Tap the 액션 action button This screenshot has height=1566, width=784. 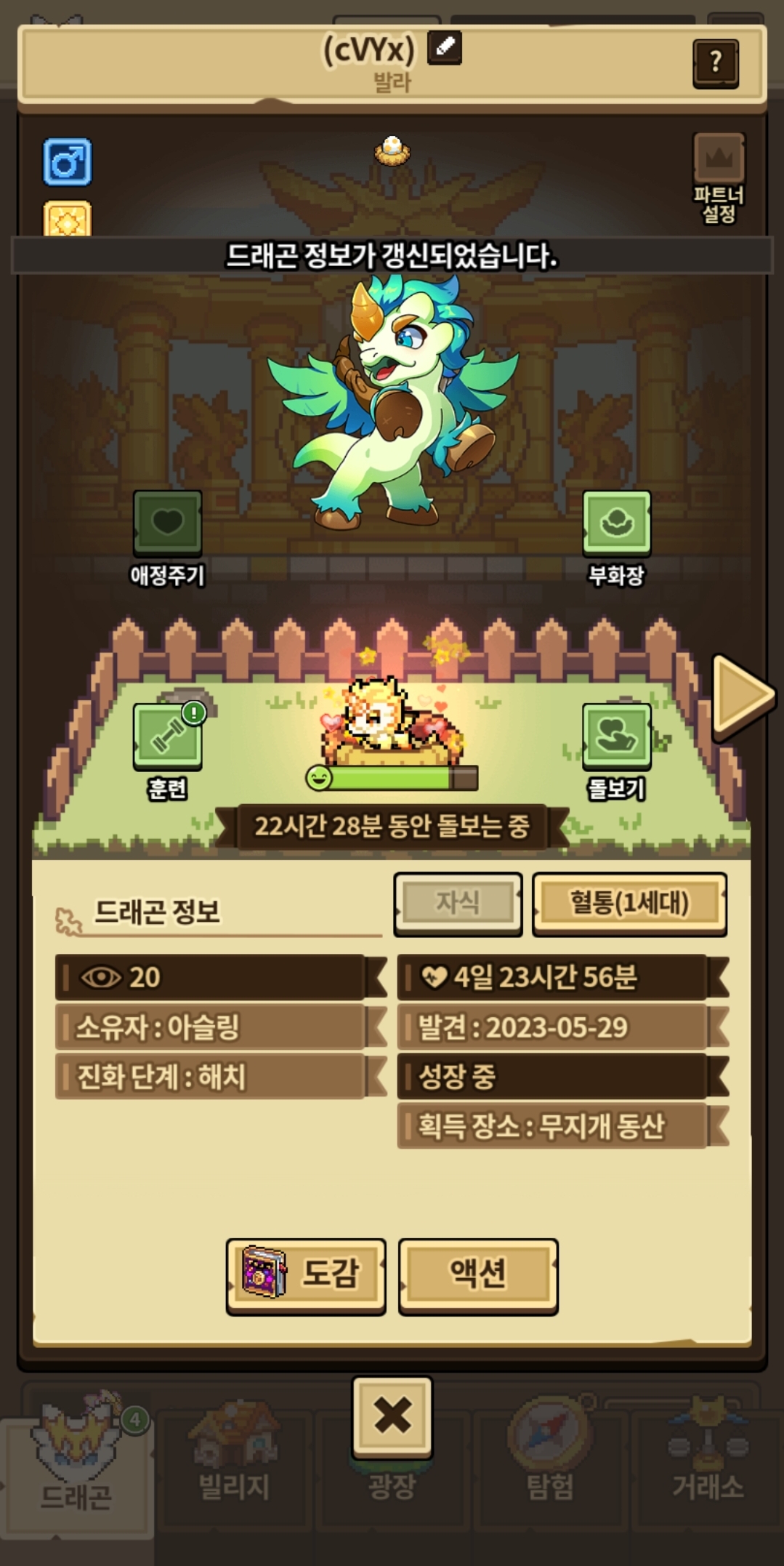coord(477,1274)
